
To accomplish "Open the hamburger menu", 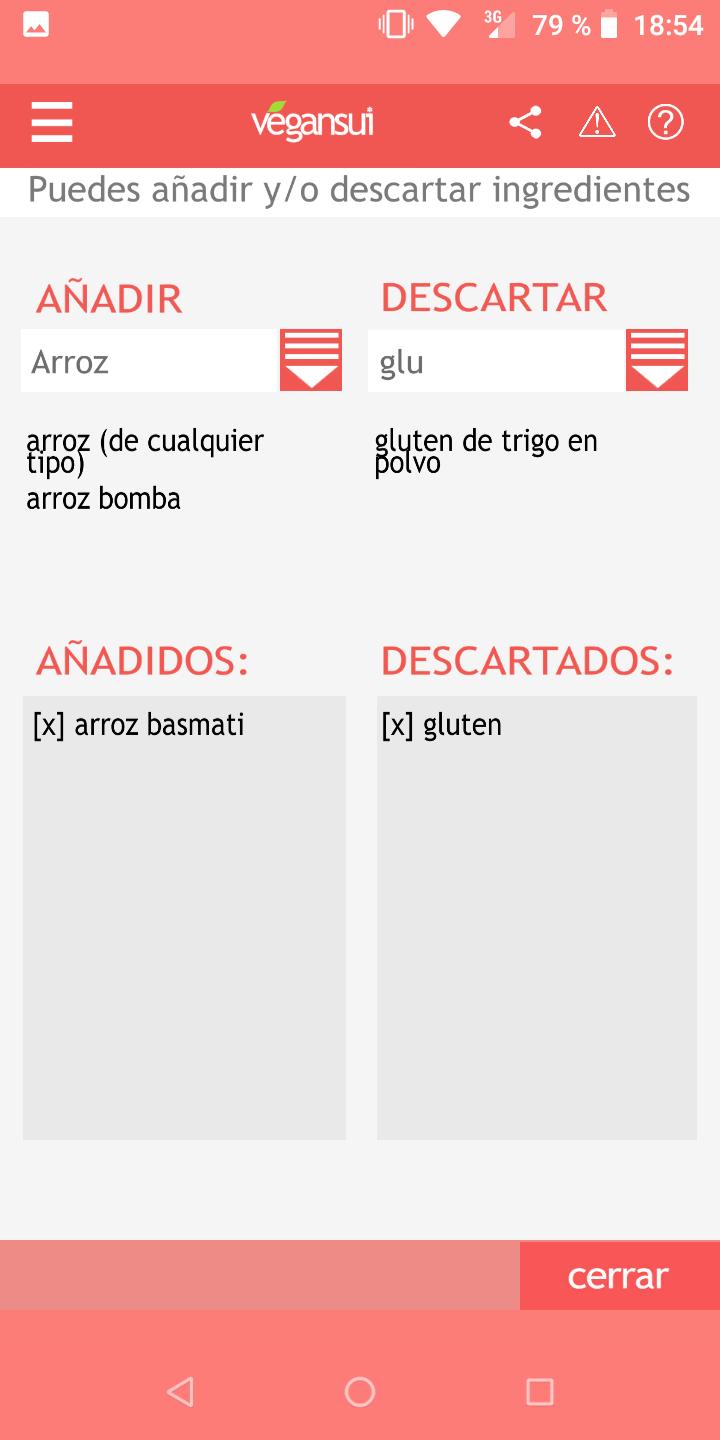I will [52, 123].
